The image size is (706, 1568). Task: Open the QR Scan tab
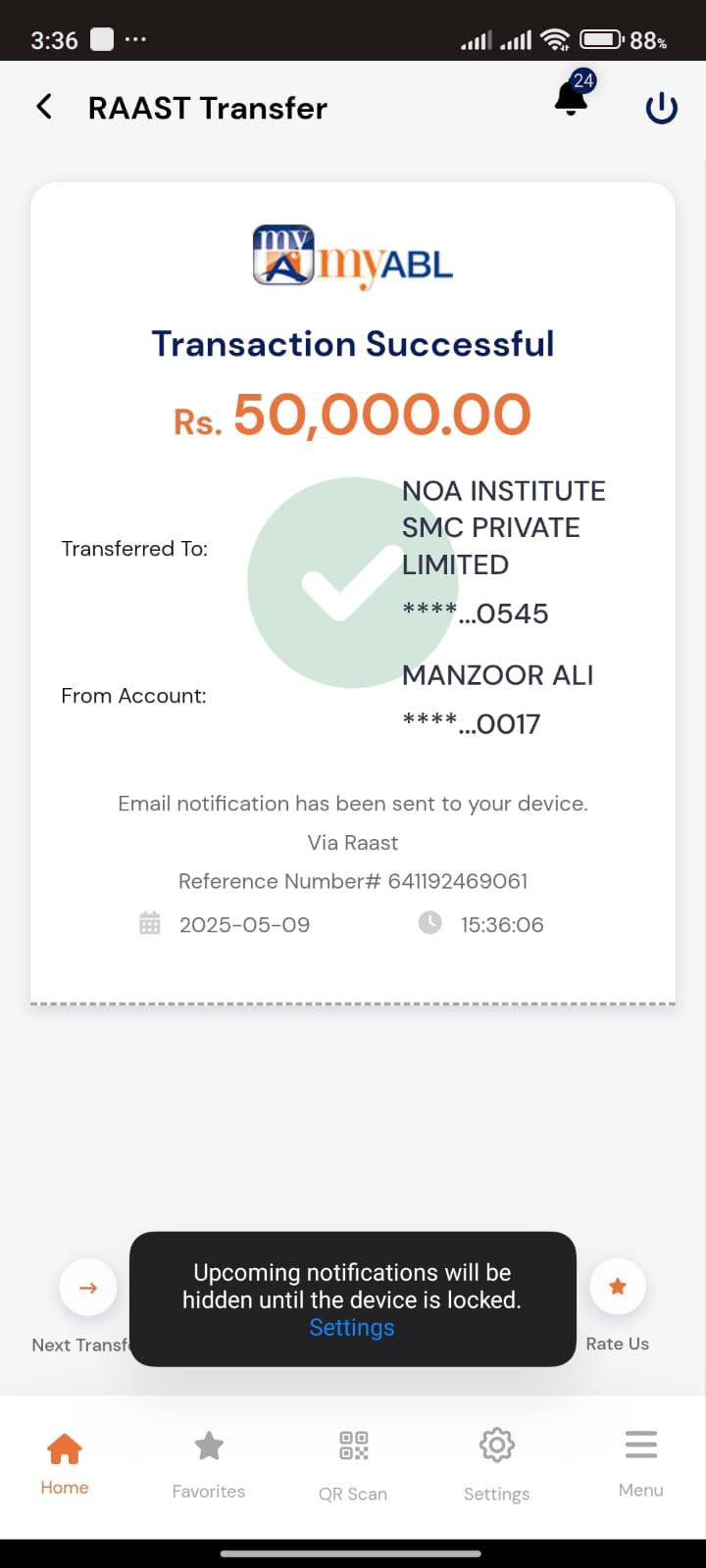tap(353, 1462)
